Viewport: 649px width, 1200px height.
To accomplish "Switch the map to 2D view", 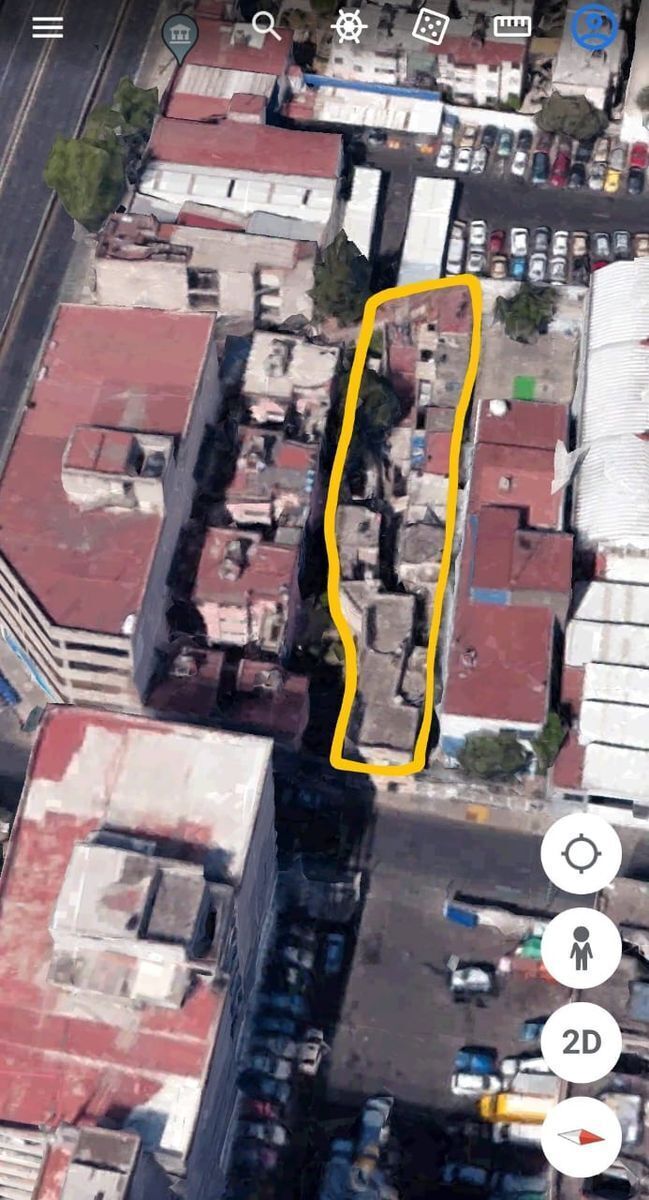I will coord(581,1042).
